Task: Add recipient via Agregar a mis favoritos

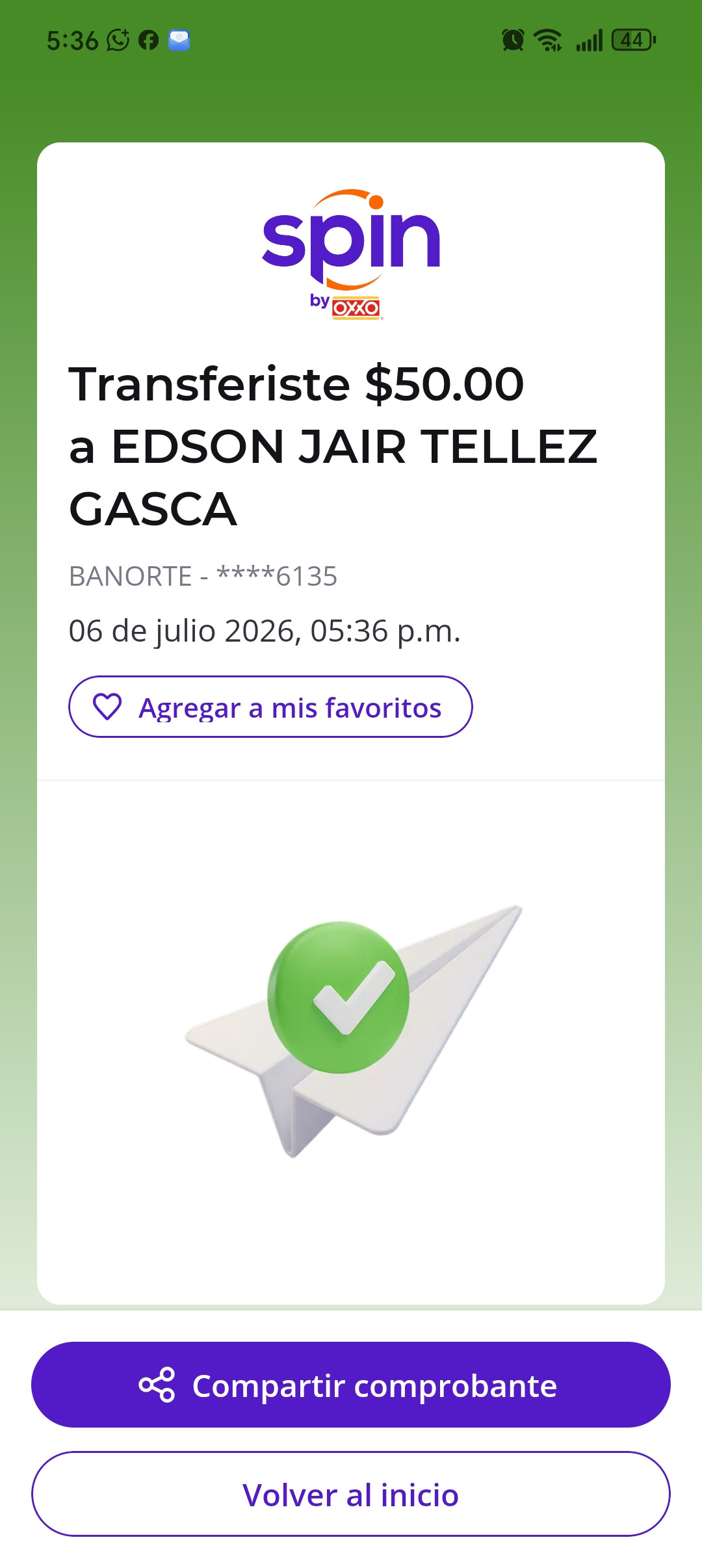Action: (270, 707)
